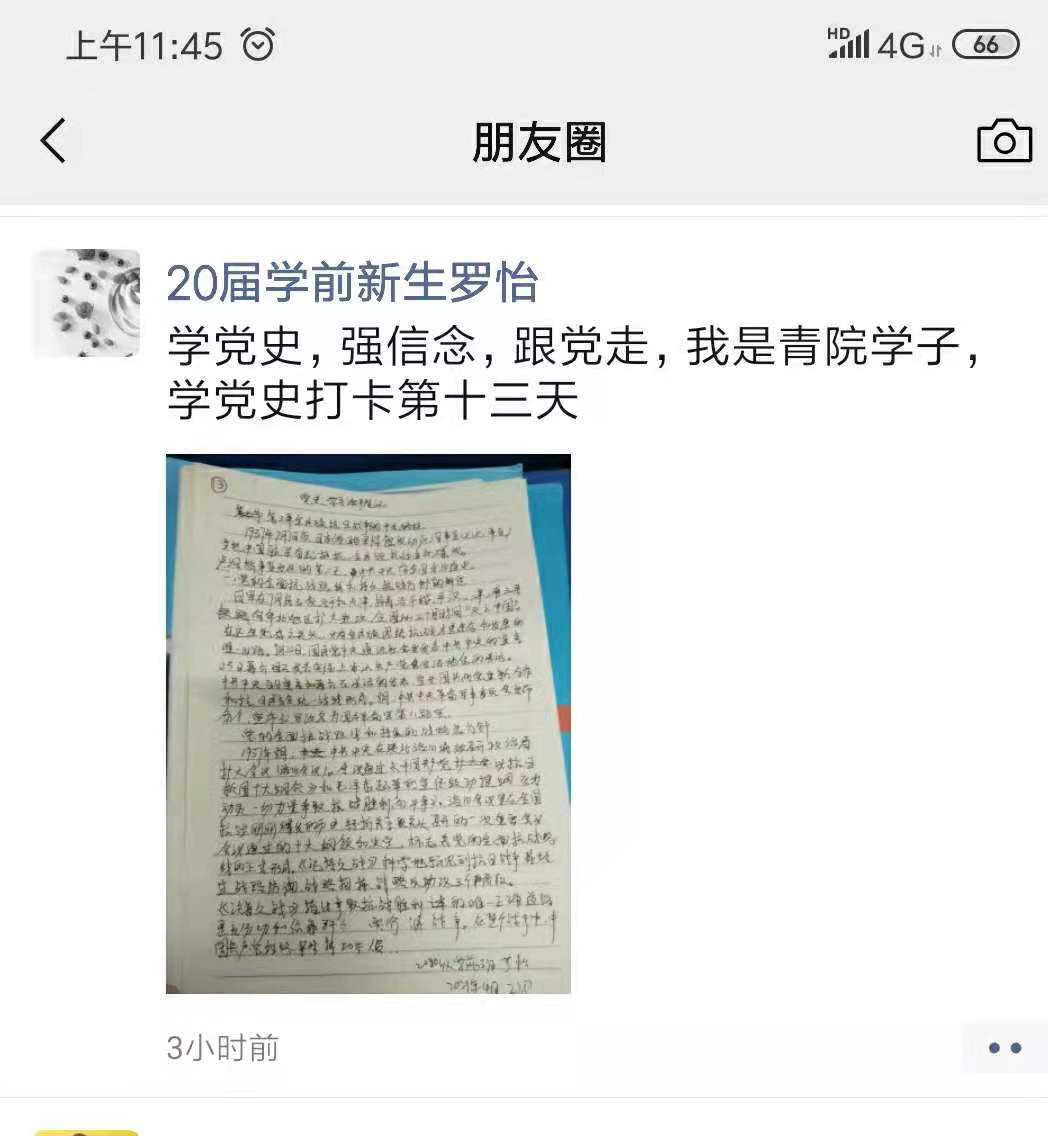
Task: View the handwritten notes photo full screen
Action: click(368, 724)
